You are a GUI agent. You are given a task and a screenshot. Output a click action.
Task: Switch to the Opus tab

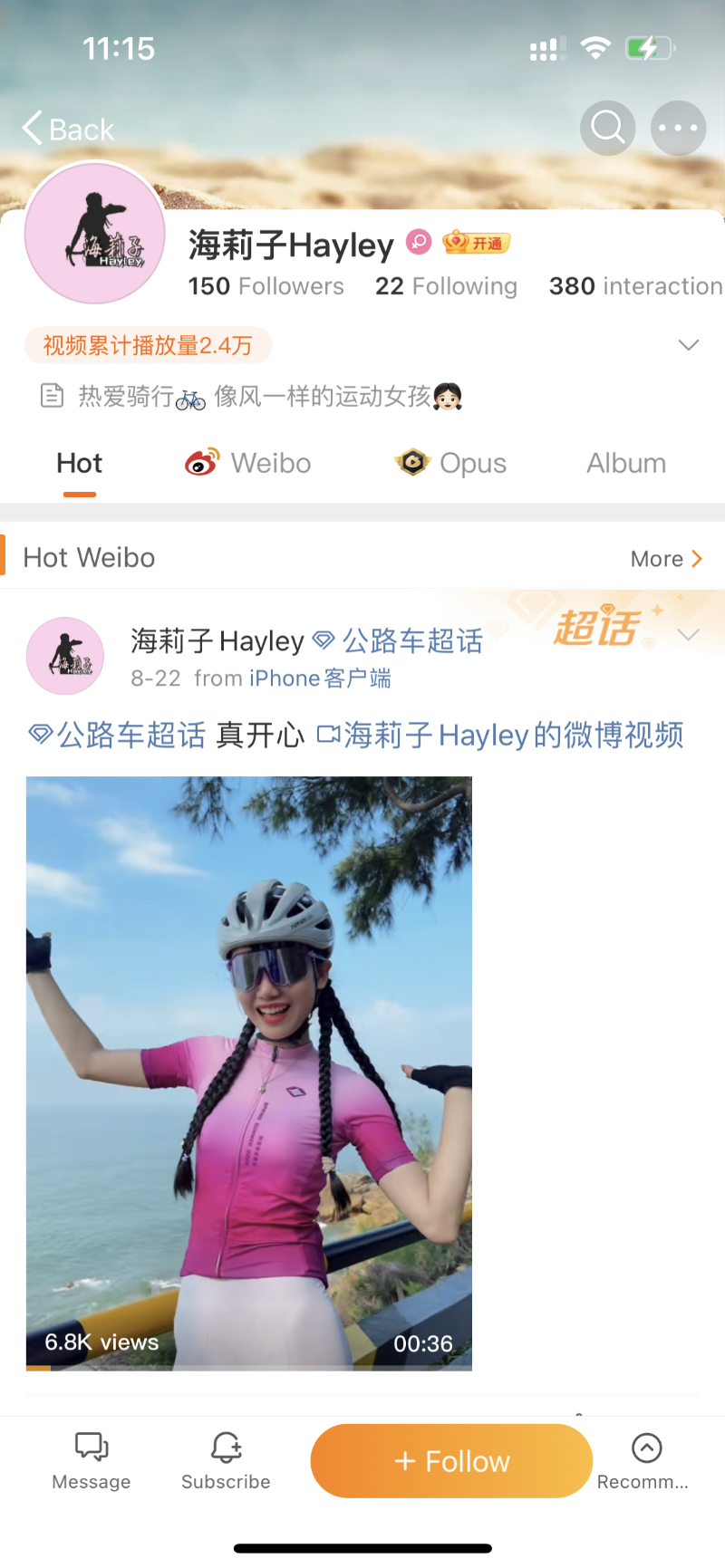[x=451, y=463]
